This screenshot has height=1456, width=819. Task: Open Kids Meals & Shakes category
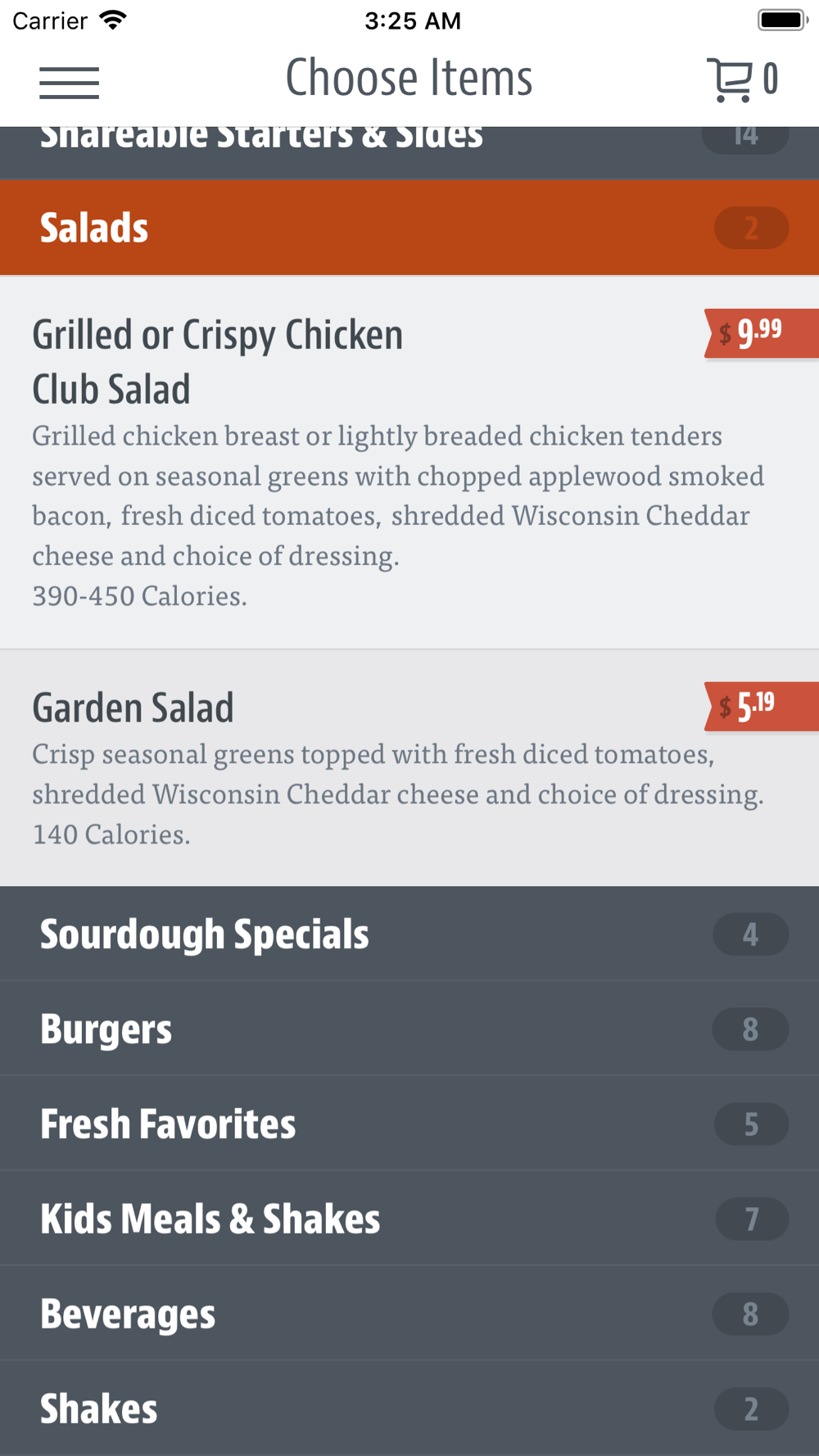point(409,1219)
